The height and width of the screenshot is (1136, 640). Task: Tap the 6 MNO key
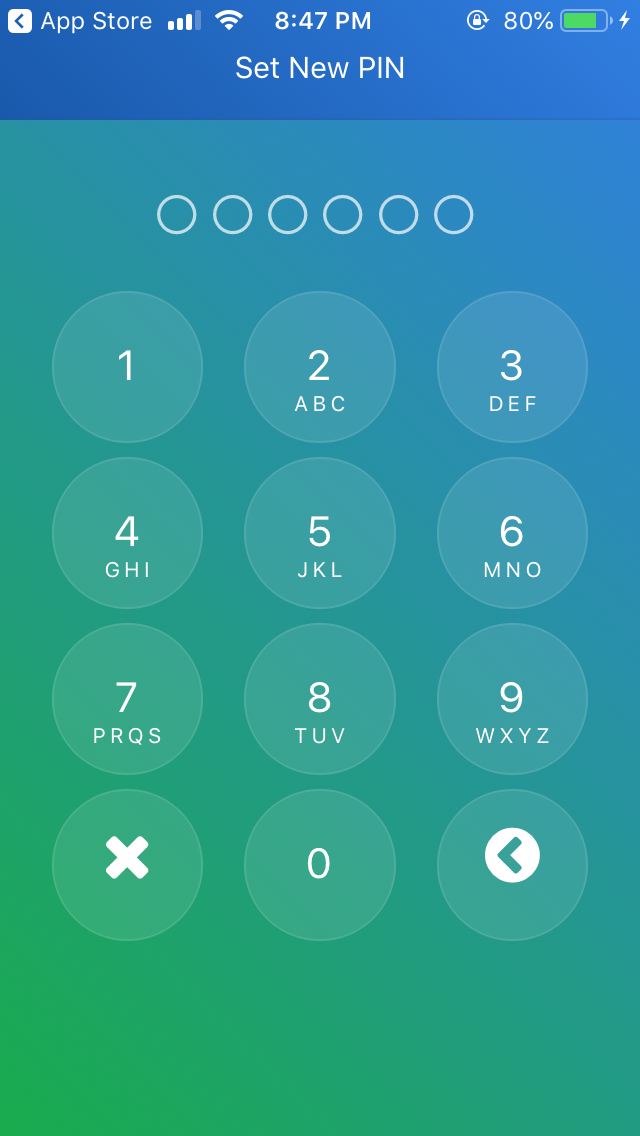pyautogui.click(x=512, y=533)
